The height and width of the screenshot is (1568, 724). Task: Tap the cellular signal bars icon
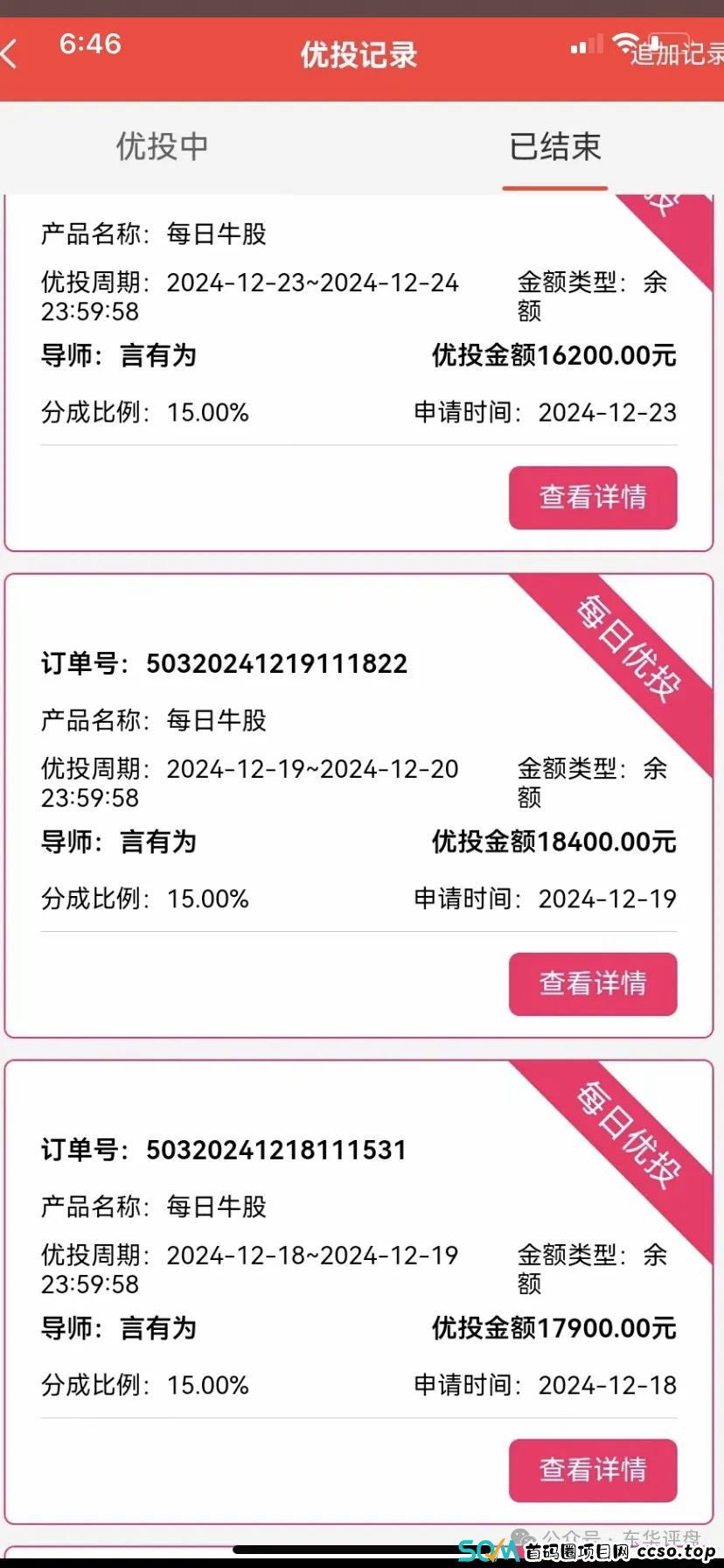584,44
